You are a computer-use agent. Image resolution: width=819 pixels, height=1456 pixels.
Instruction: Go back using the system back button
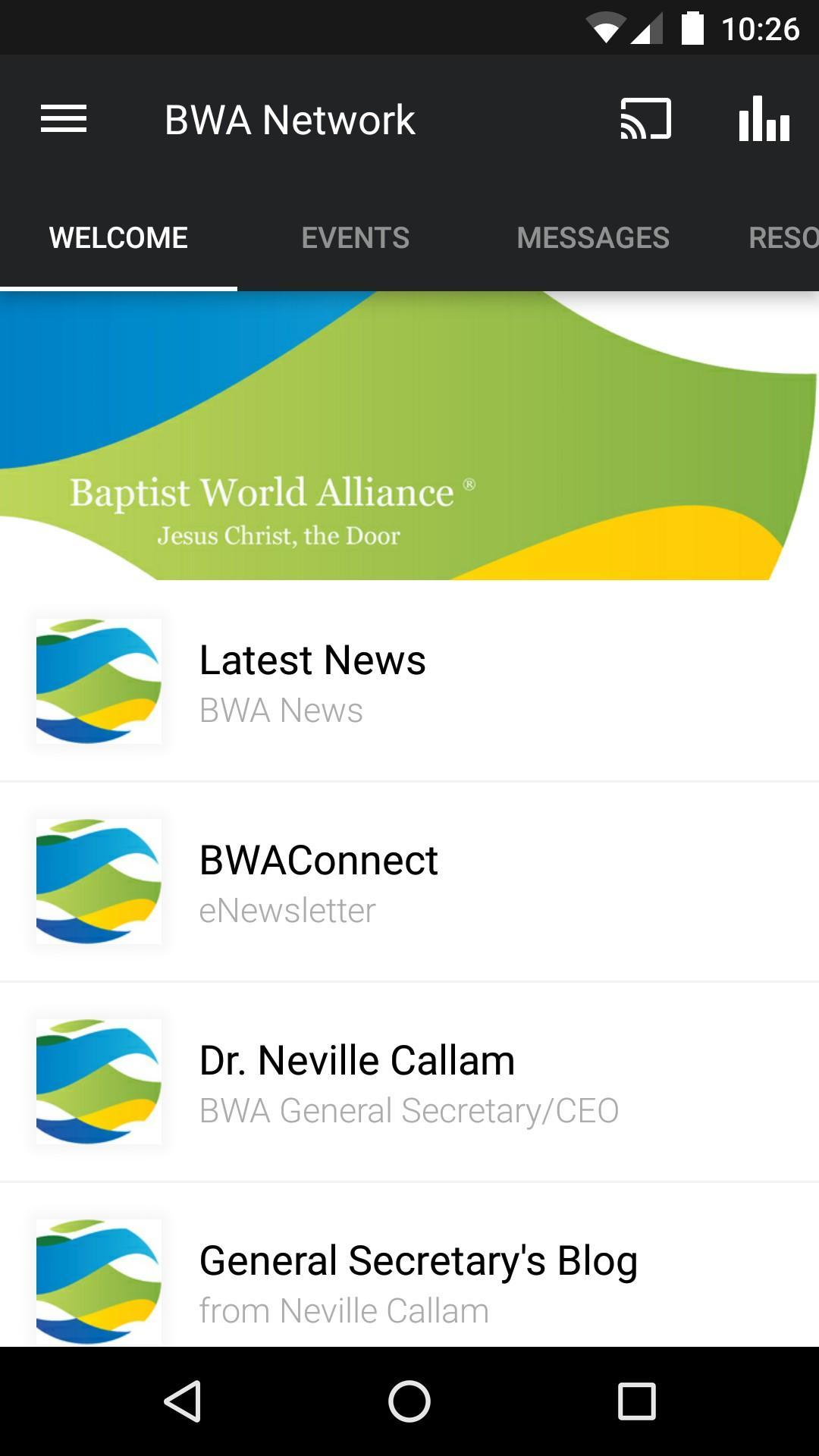[x=182, y=1401]
